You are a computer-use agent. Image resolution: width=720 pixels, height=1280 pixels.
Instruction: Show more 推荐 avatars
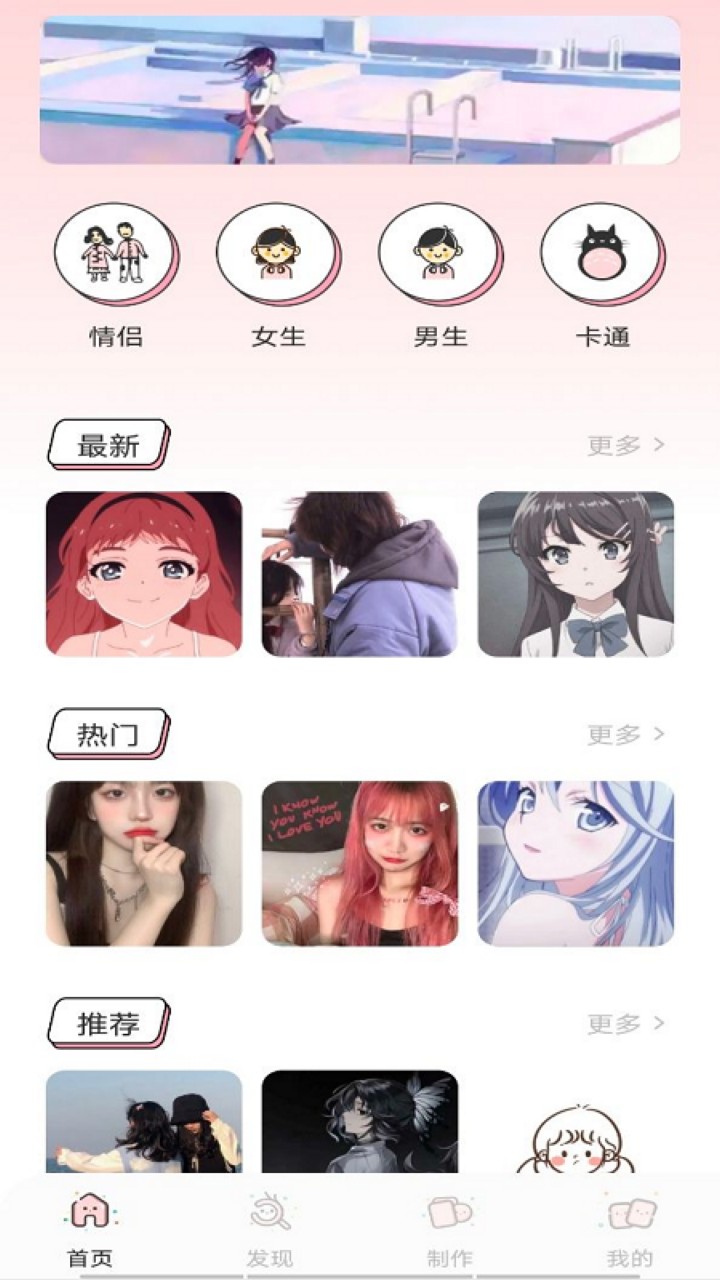coord(625,1024)
